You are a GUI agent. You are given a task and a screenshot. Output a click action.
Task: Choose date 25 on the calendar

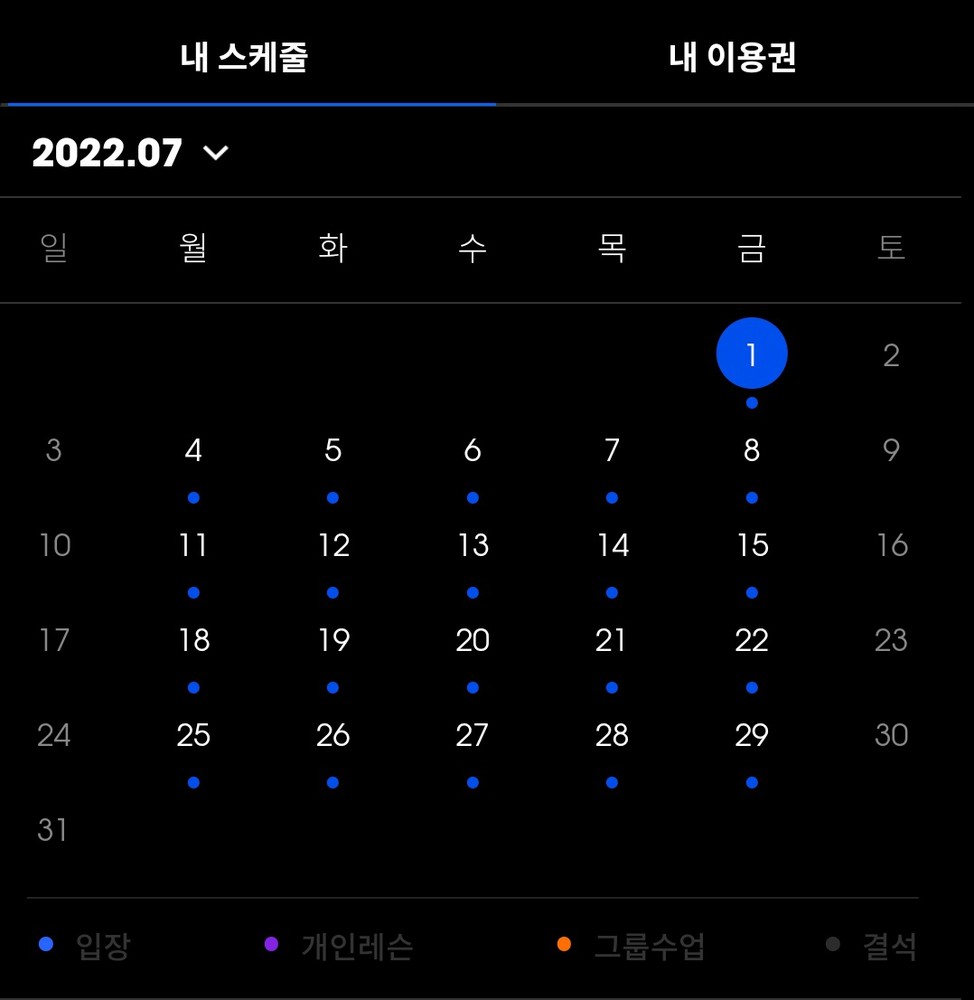click(x=193, y=736)
